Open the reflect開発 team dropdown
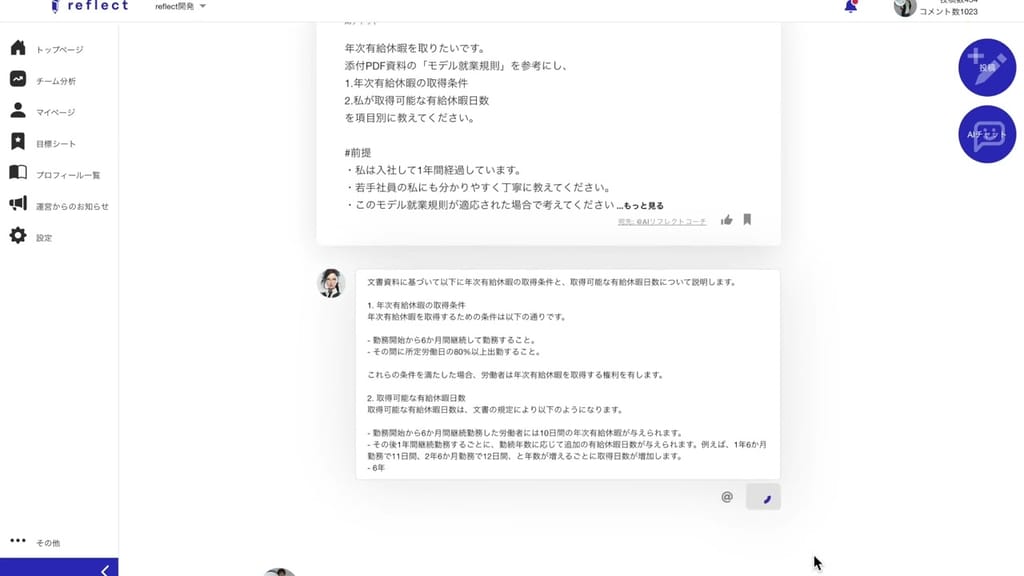1024x576 pixels. tap(181, 6)
